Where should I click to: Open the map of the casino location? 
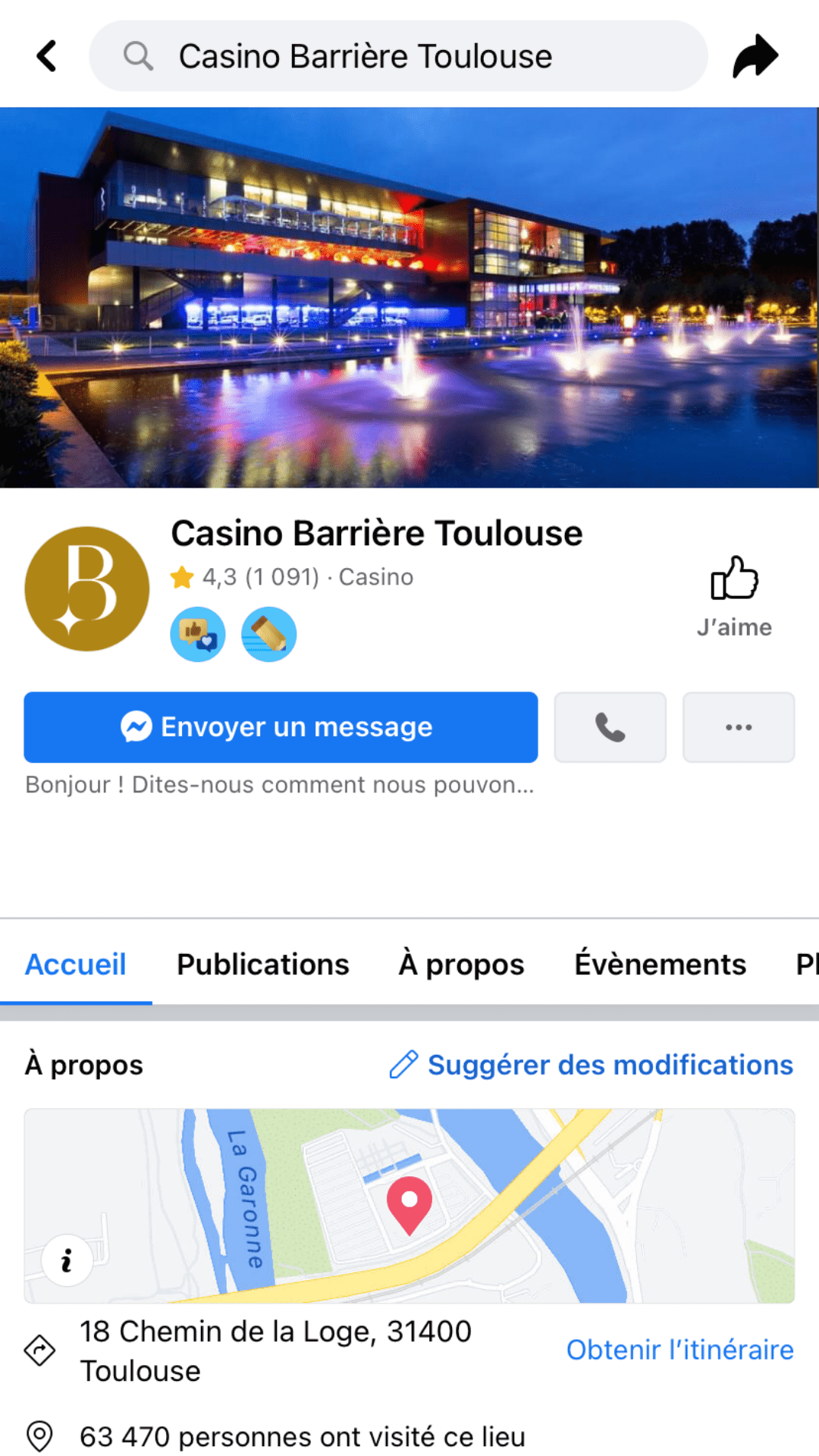point(409,1206)
